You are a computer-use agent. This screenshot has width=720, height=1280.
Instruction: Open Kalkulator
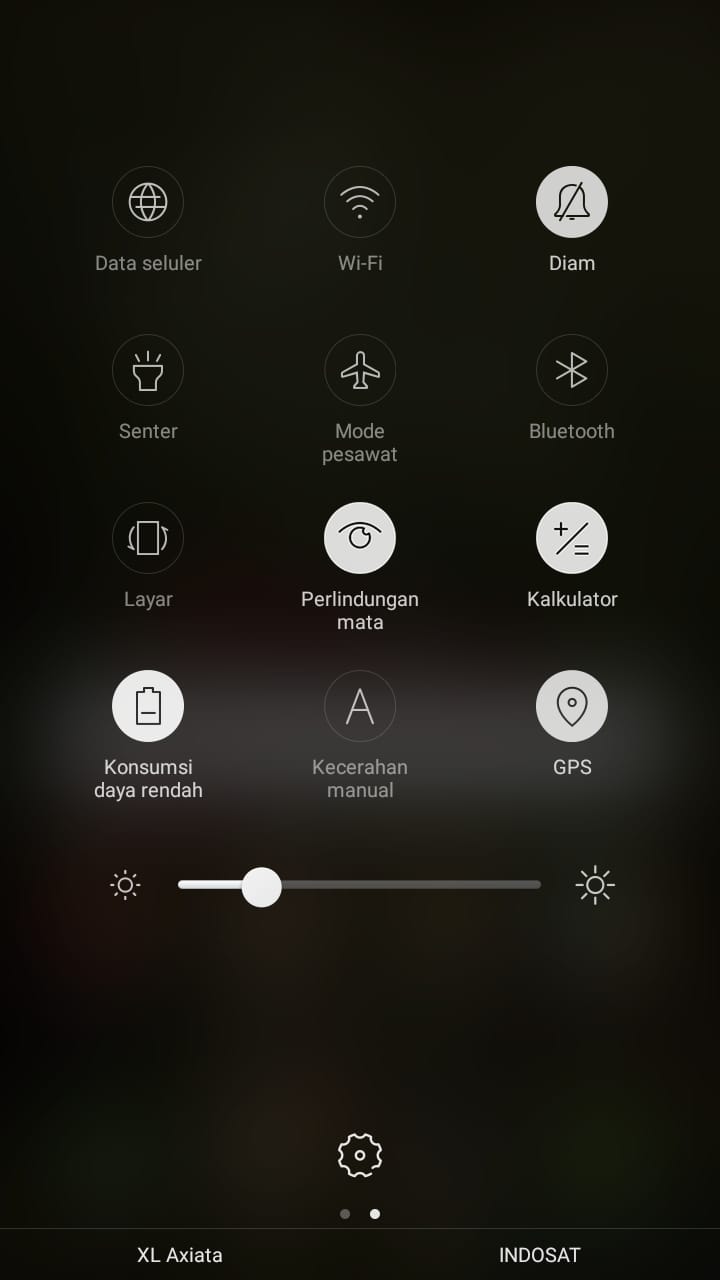click(x=572, y=538)
